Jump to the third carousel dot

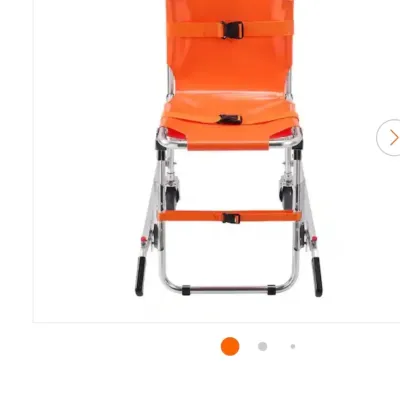[293, 346]
